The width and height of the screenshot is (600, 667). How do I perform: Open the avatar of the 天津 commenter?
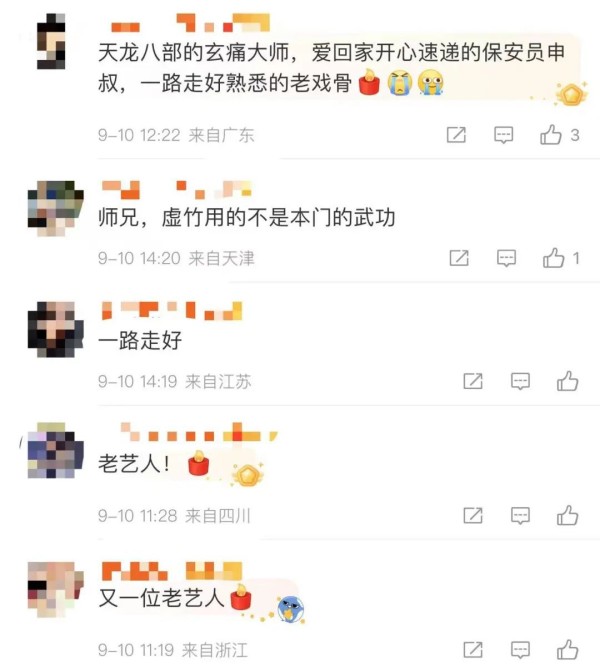[54, 207]
